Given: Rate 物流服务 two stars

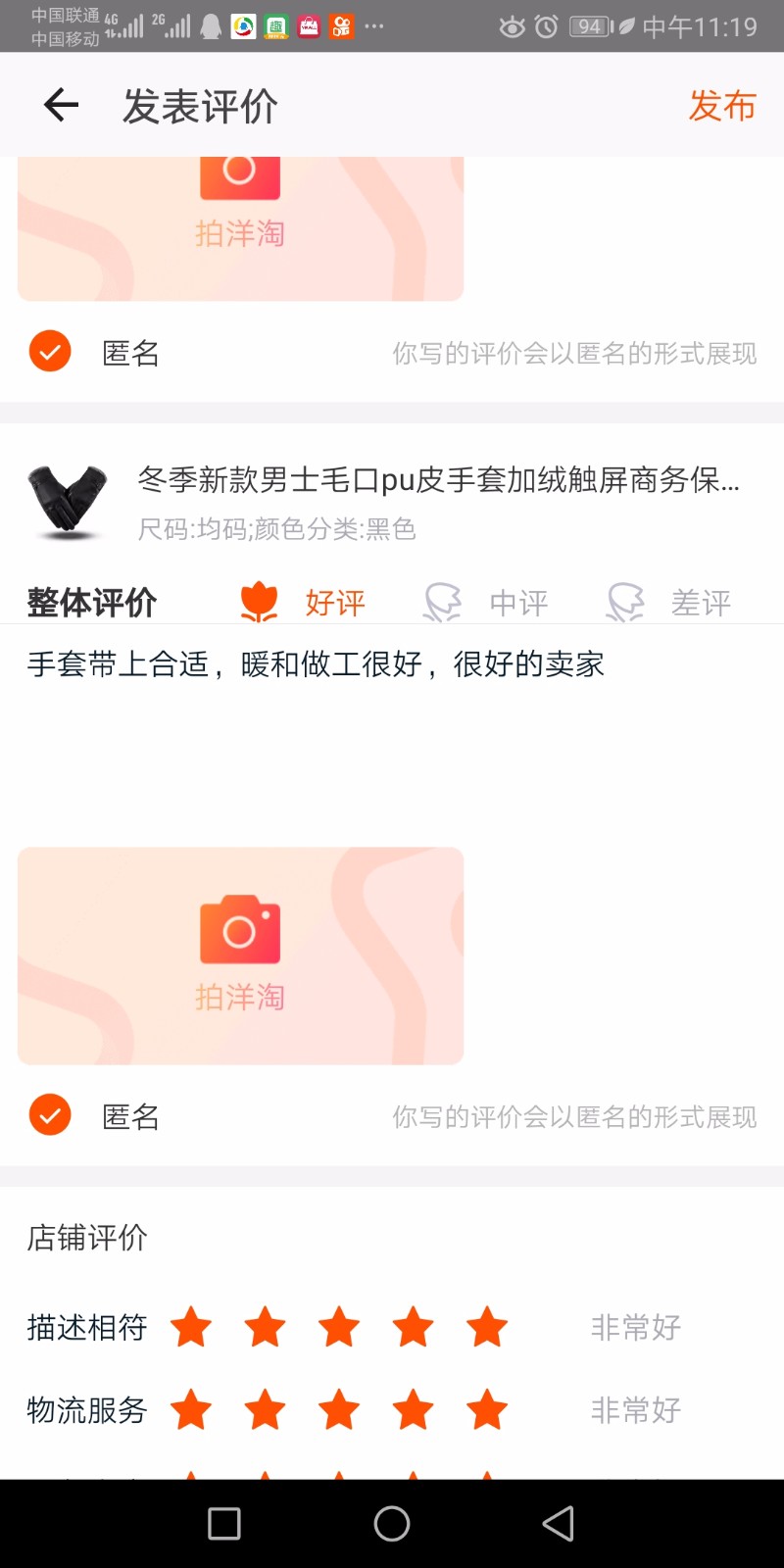Looking at the screenshot, I should 265,1411.
